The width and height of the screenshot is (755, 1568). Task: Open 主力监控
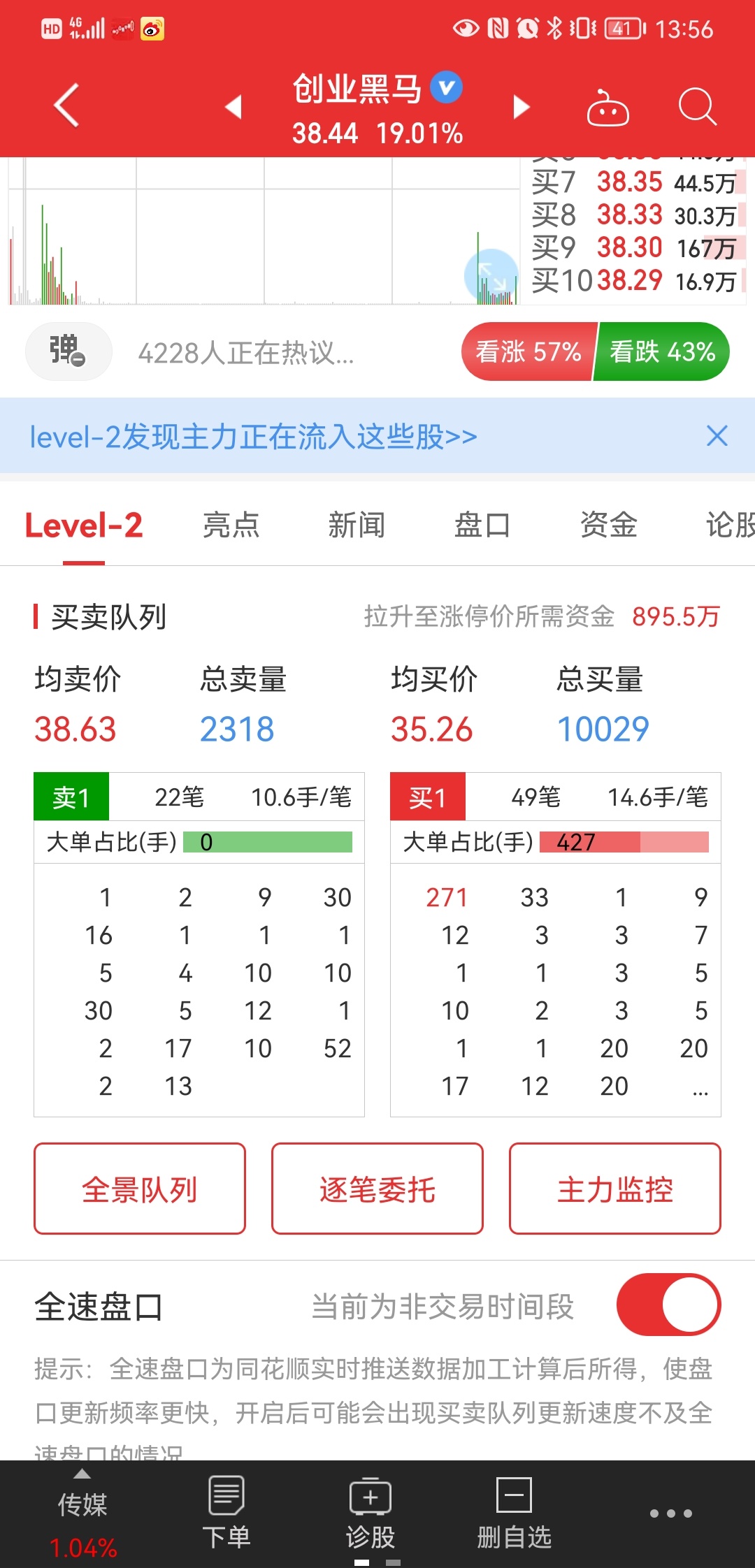click(x=615, y=1189)
